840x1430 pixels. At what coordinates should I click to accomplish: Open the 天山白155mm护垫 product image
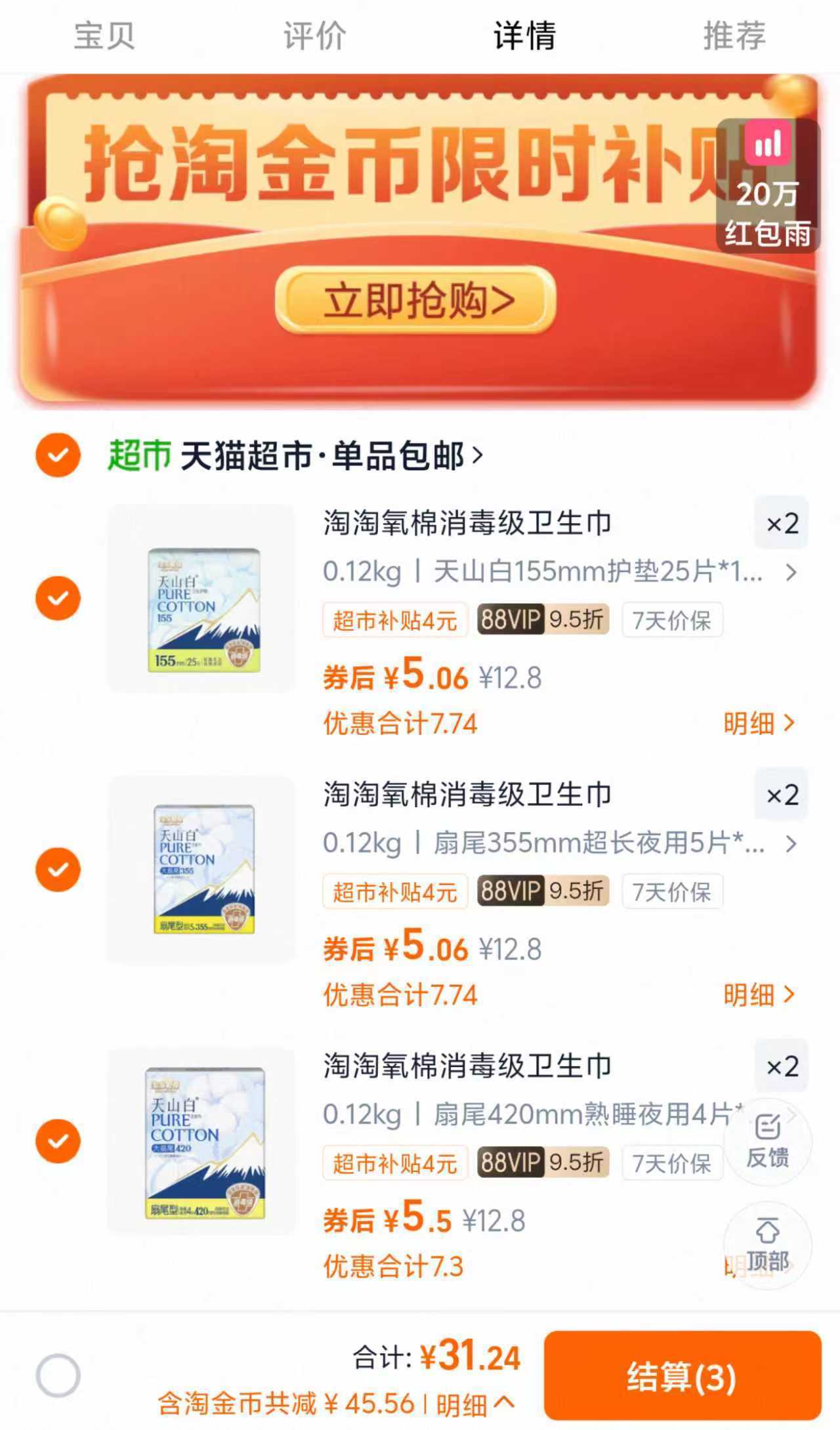(203, 599)
